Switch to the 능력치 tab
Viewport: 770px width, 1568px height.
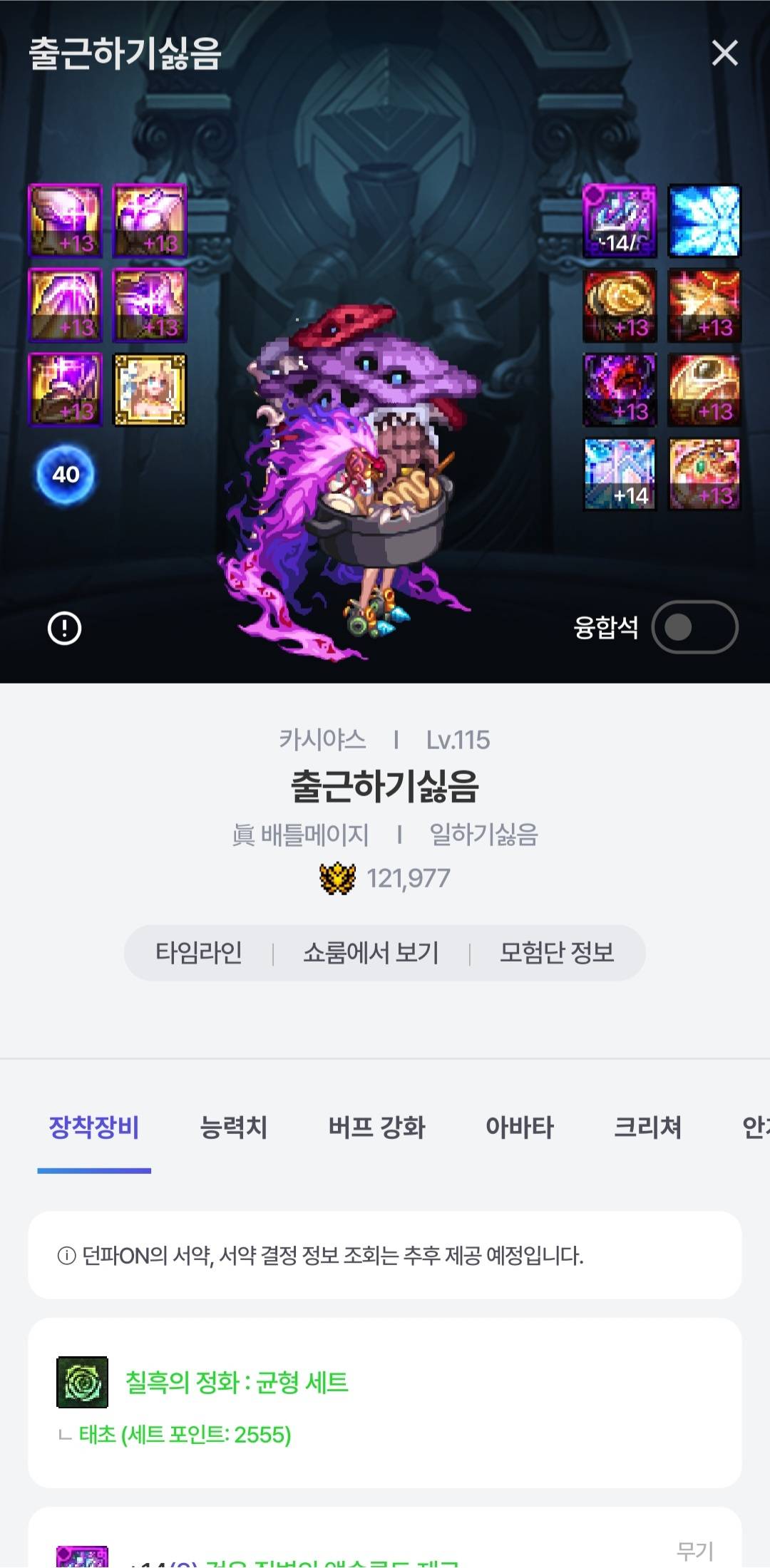click(233, 1127)
